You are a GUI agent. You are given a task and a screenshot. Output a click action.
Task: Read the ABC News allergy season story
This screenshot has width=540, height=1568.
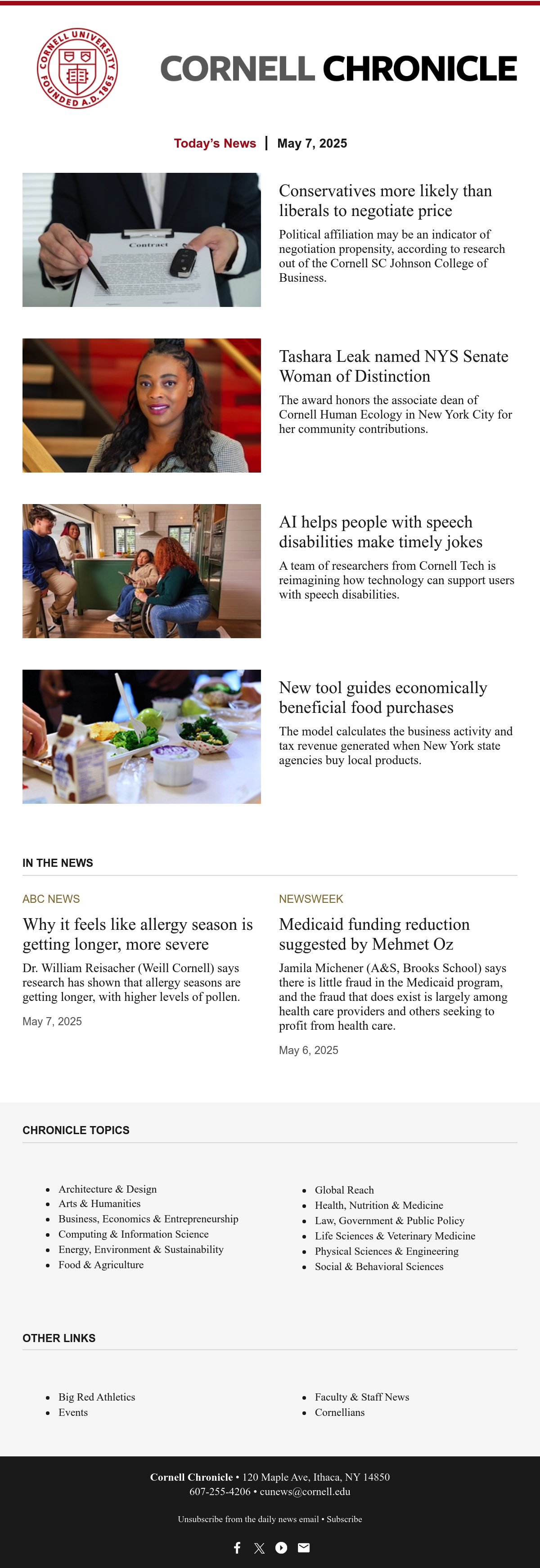tap(138, 934)
